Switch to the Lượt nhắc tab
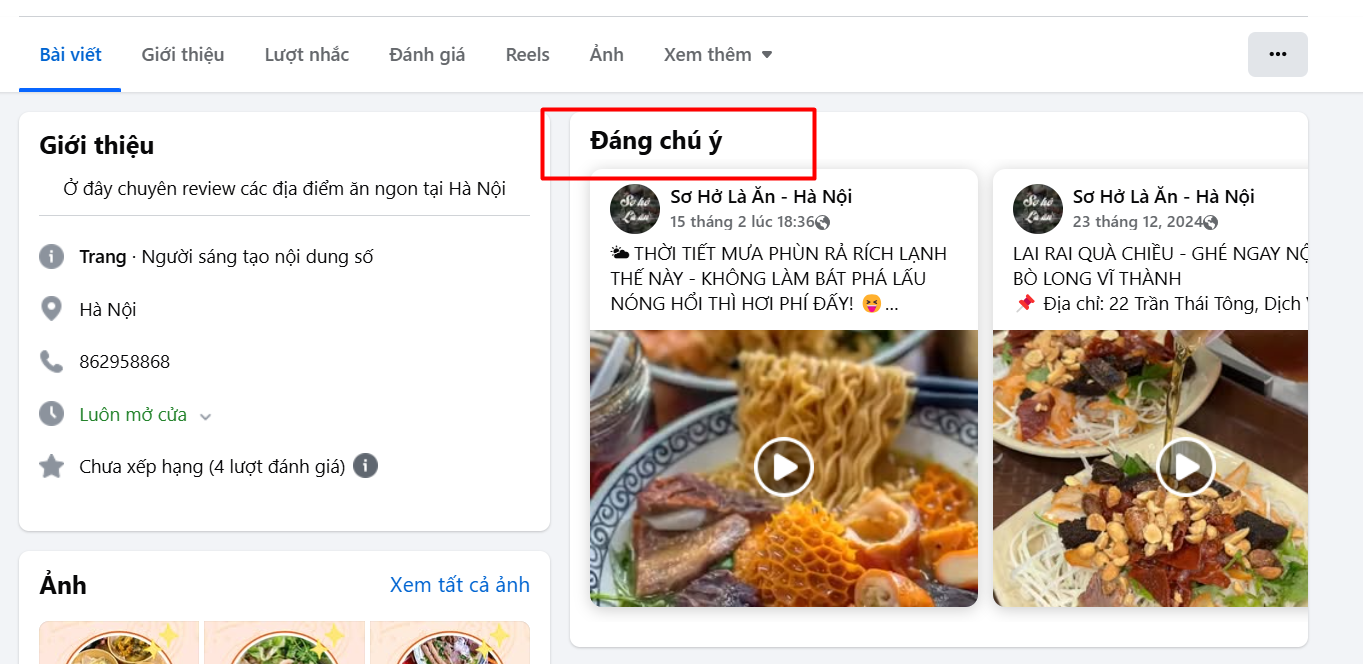The image size is (1363, 664). (x=307, y=55)
